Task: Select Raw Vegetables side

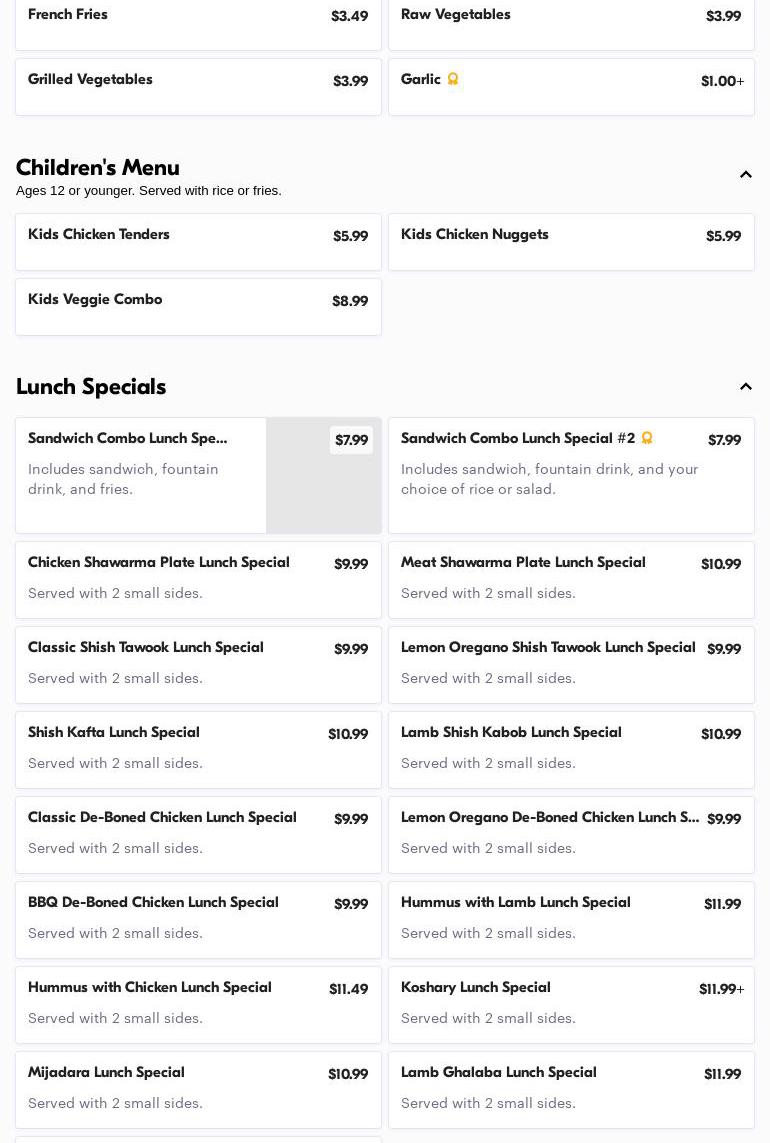Action: [571, 22]
